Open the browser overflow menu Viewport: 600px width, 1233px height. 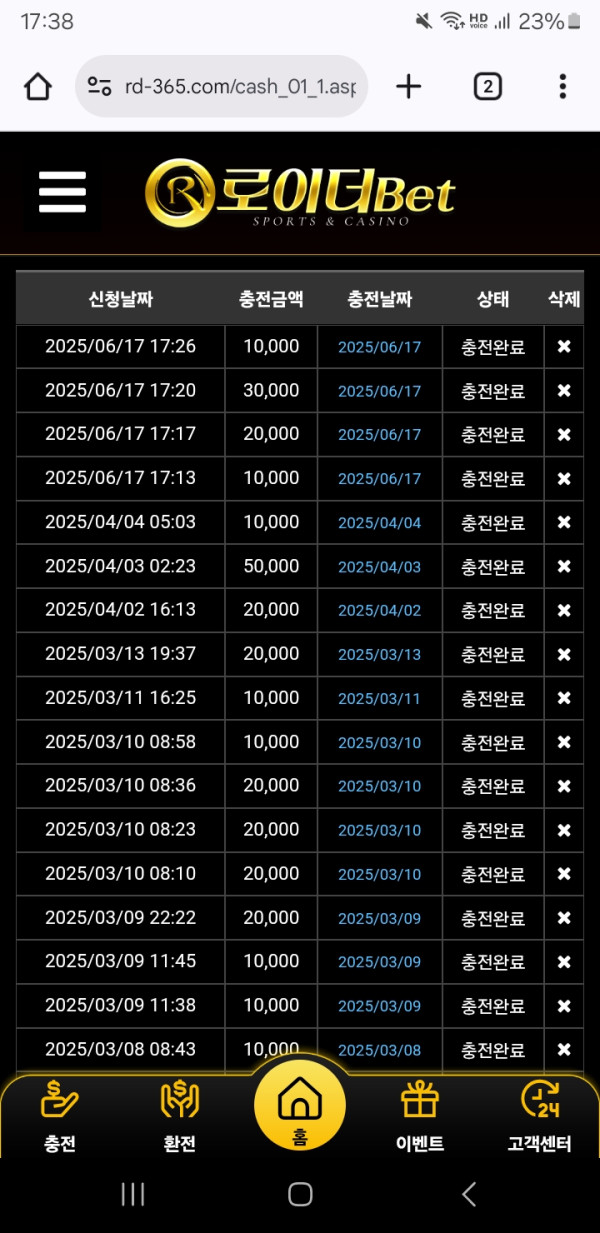563,87
